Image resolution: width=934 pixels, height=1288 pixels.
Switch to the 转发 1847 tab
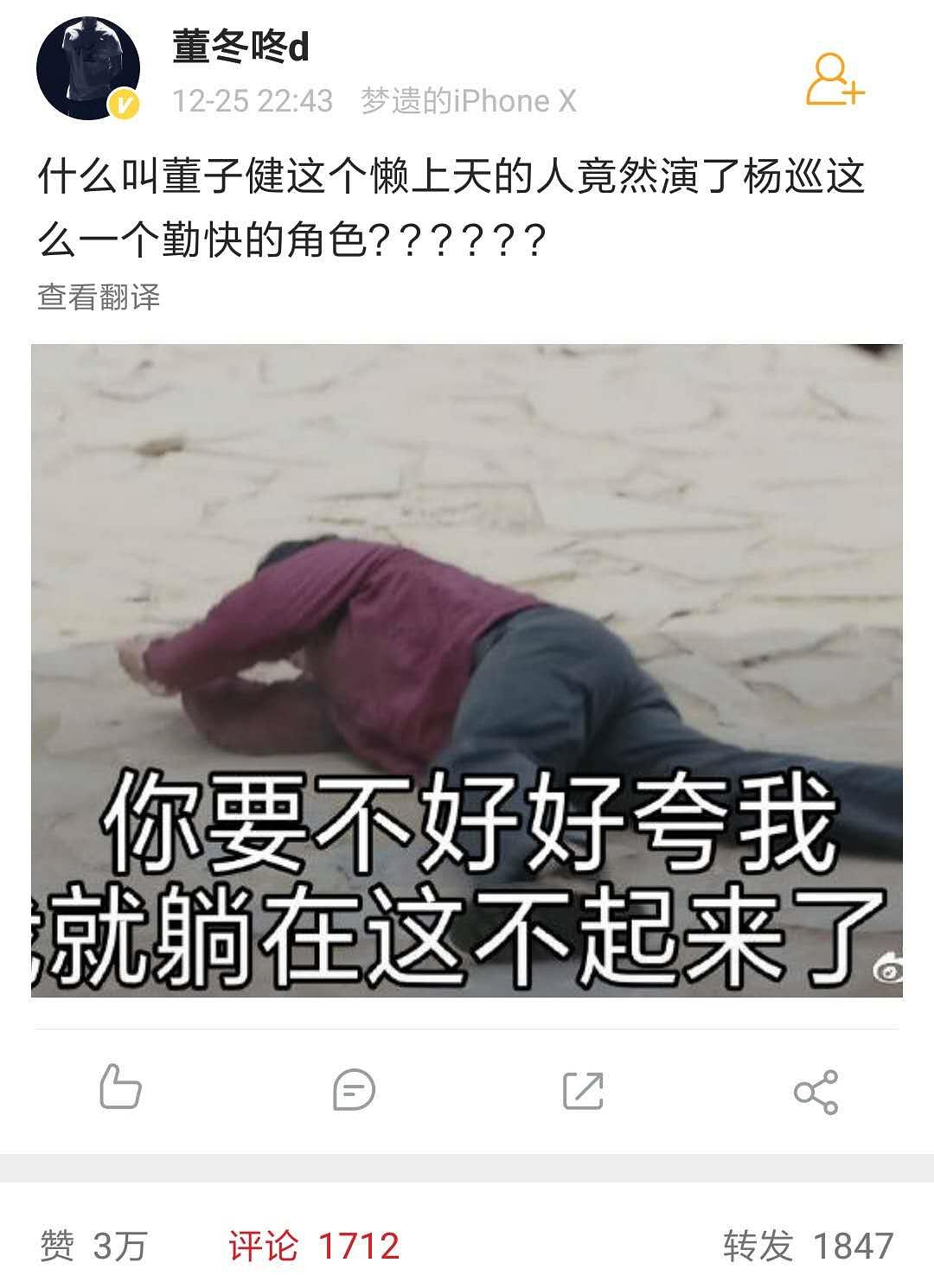click(808, 1246)
